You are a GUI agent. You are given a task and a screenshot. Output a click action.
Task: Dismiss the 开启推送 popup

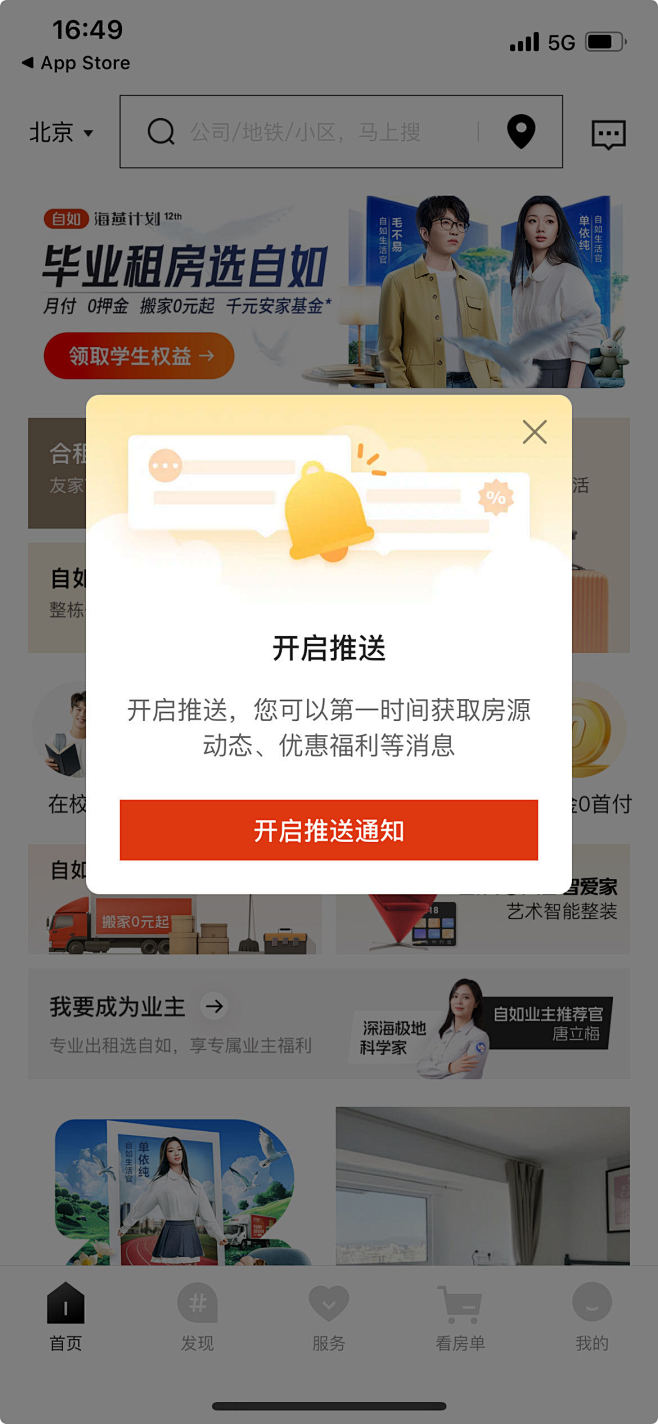coord(535,432)
